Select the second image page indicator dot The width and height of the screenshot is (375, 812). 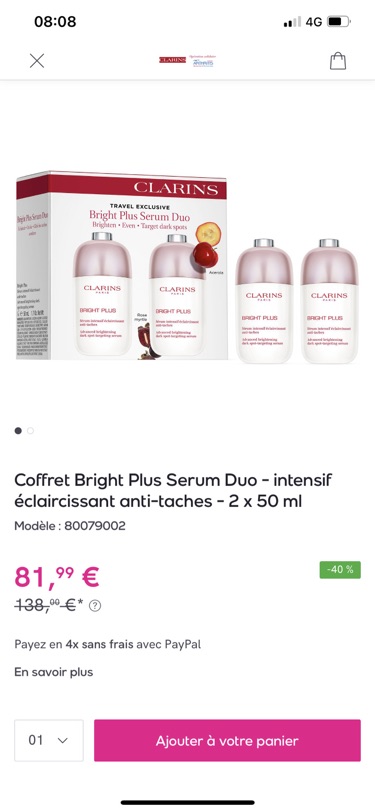(31, 430)
